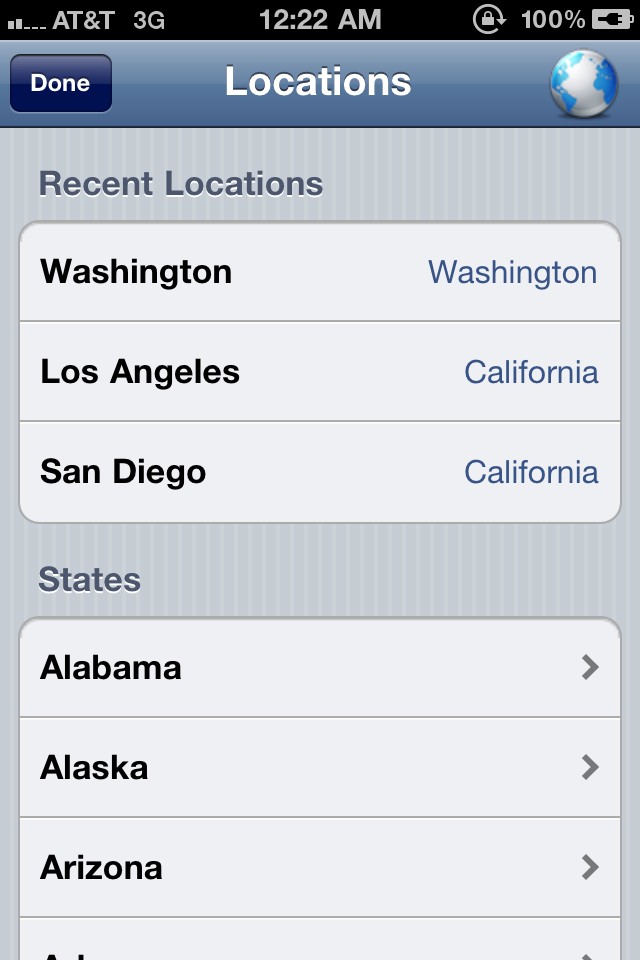640x960 pixels.
Task: Tap the Done button
Action: point(60,84)
